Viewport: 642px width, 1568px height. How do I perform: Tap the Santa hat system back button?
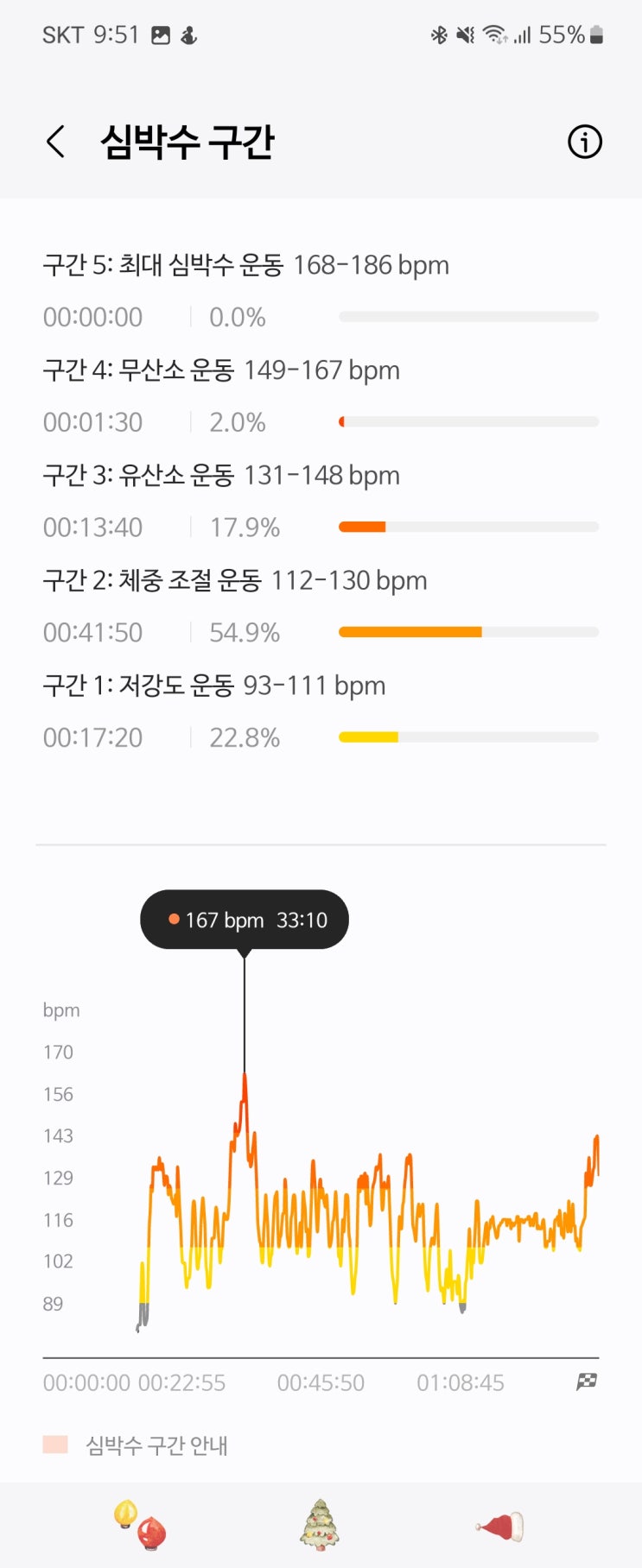click(500, 1526)
